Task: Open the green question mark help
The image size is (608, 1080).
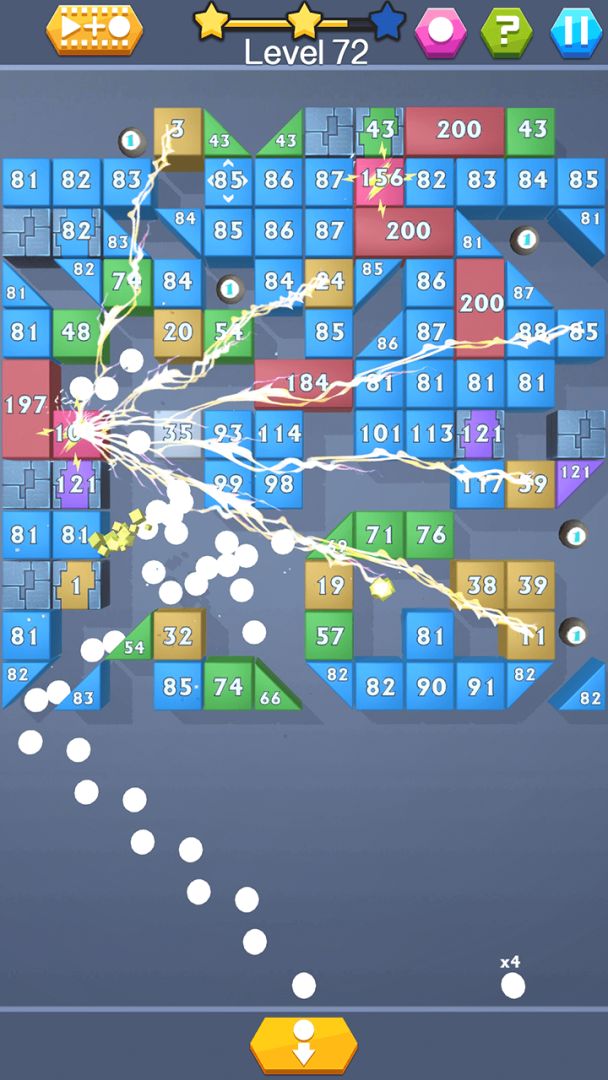Action: [x=507, y=32]
